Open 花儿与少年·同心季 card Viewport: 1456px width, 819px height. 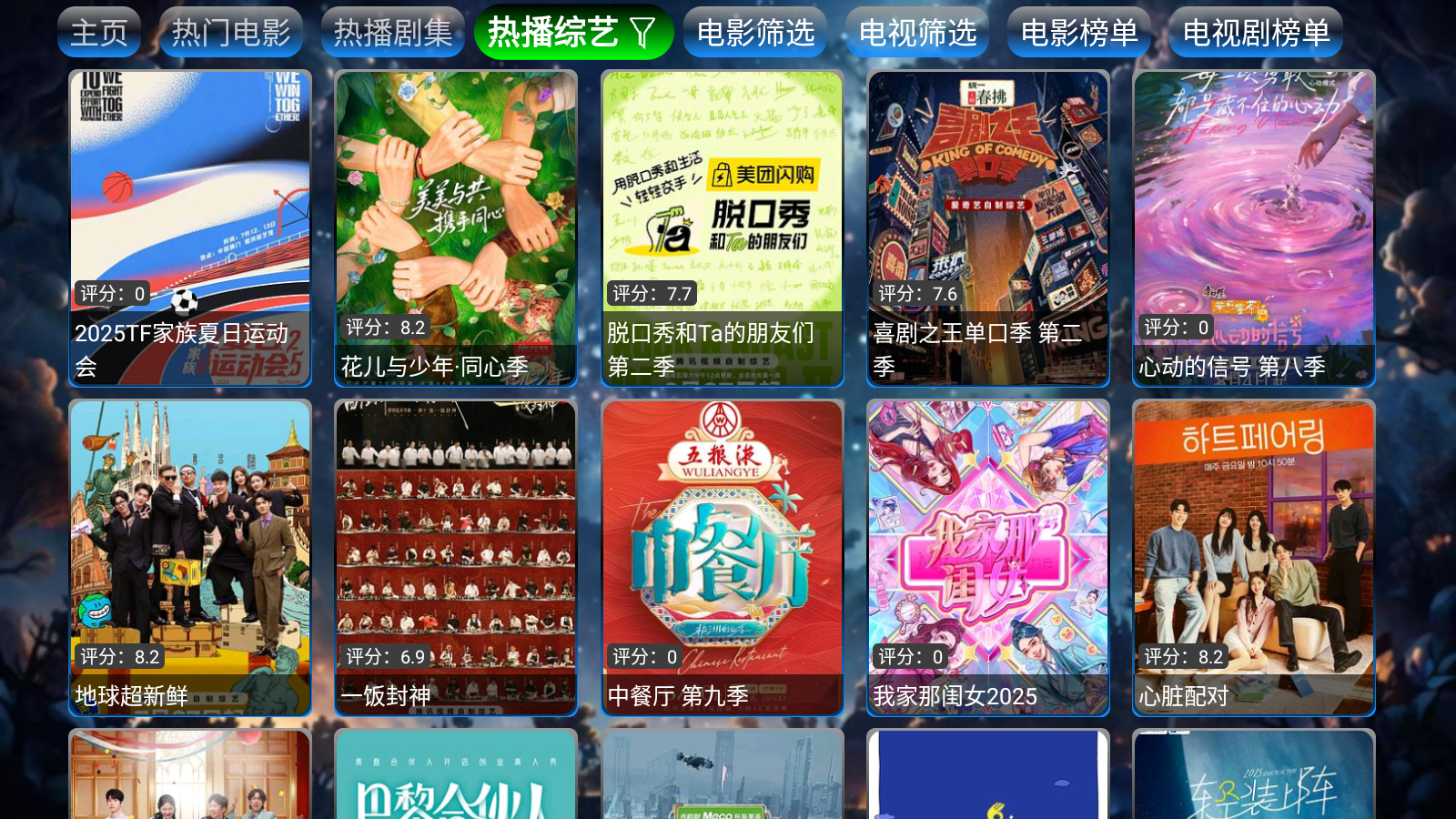tap(456, 227)
